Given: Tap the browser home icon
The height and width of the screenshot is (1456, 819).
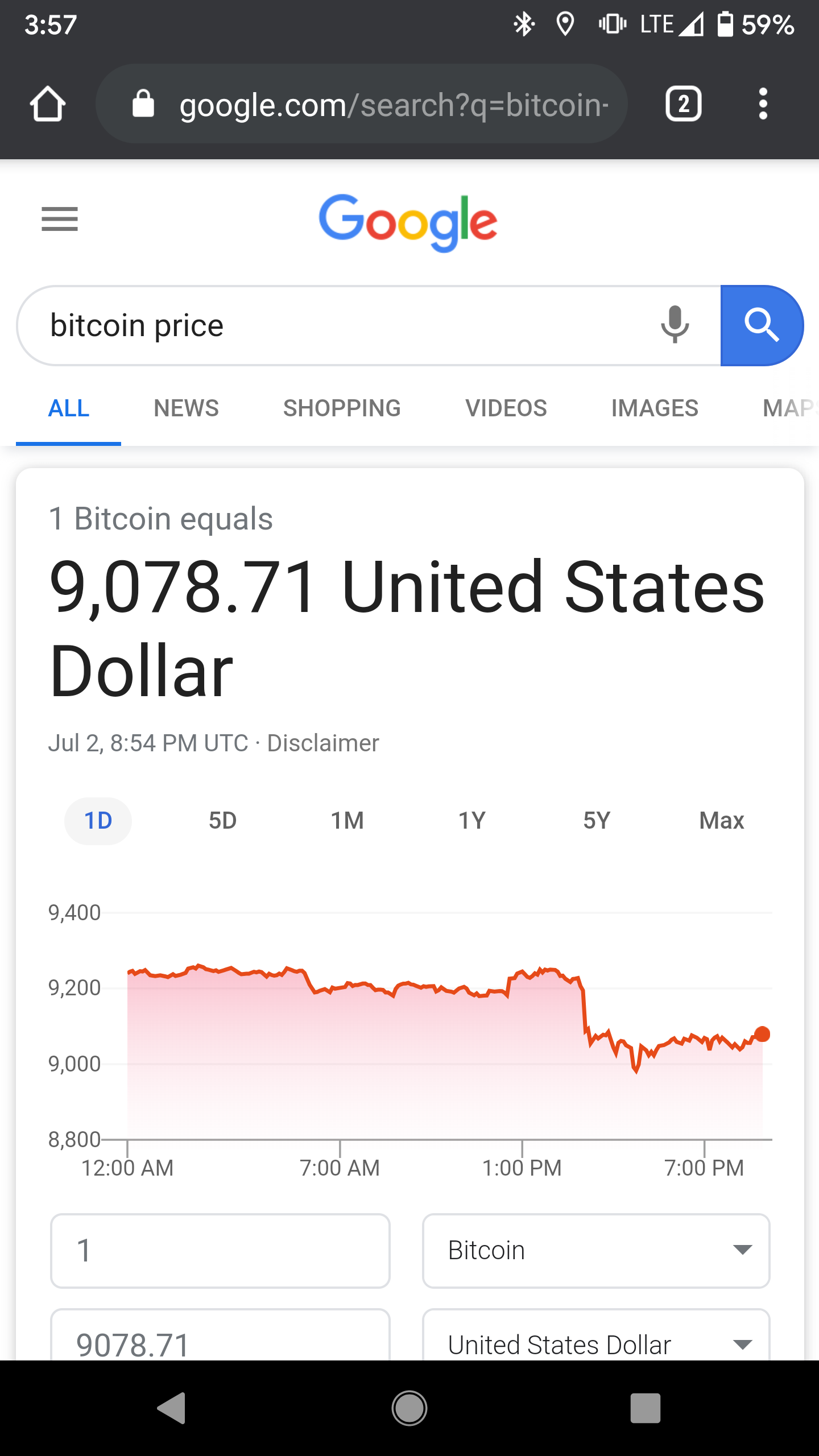Looking at the screenshot, I should 48,104.
